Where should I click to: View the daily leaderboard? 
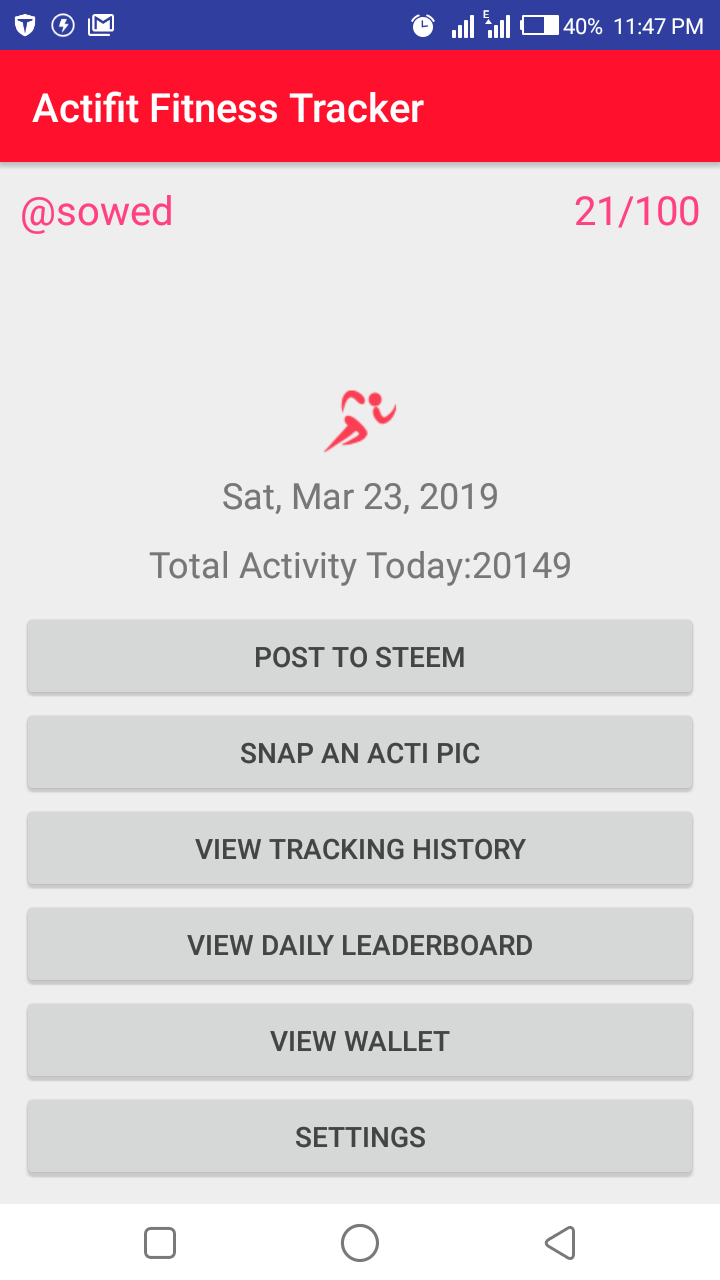pyautogui.click(x=360, y=945)
